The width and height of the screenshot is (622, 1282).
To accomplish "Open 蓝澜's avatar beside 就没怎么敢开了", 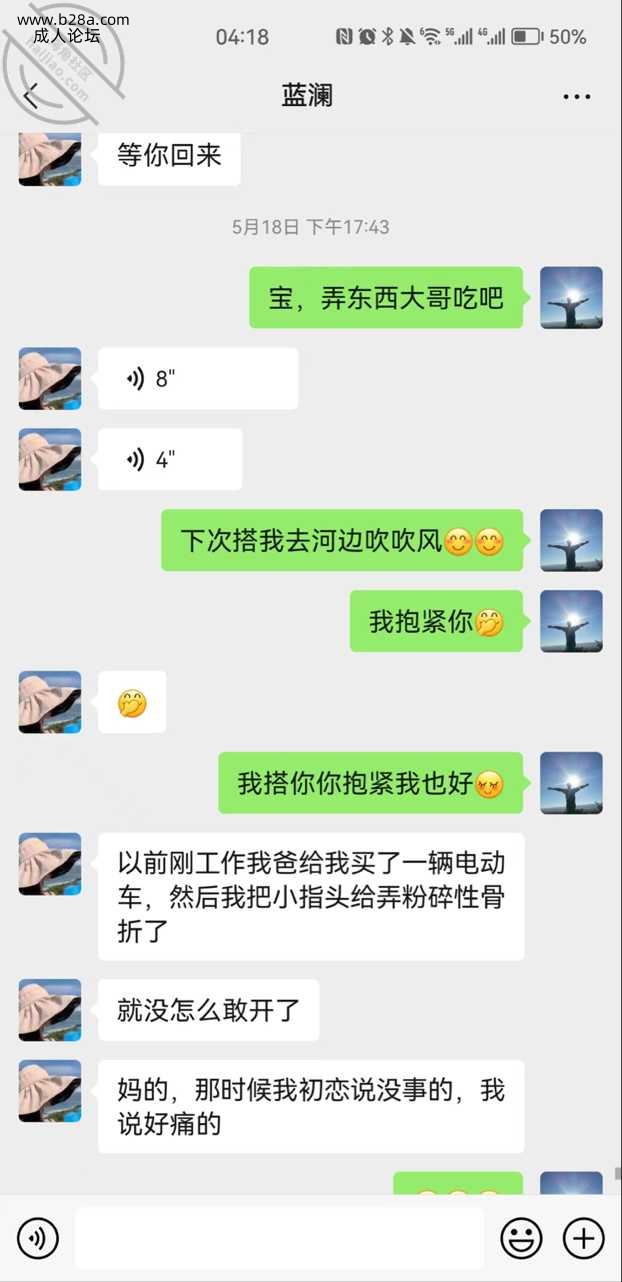I will click(50, 1010).
